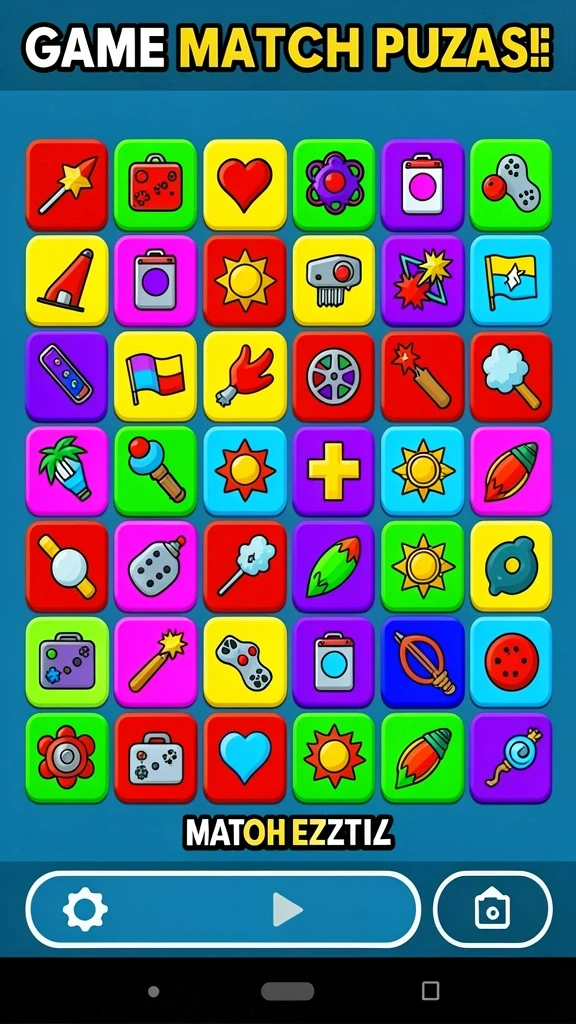Tap the yellow plus cross tile
This screenshot has height=1024, width=576.
[x=333, y=471]
